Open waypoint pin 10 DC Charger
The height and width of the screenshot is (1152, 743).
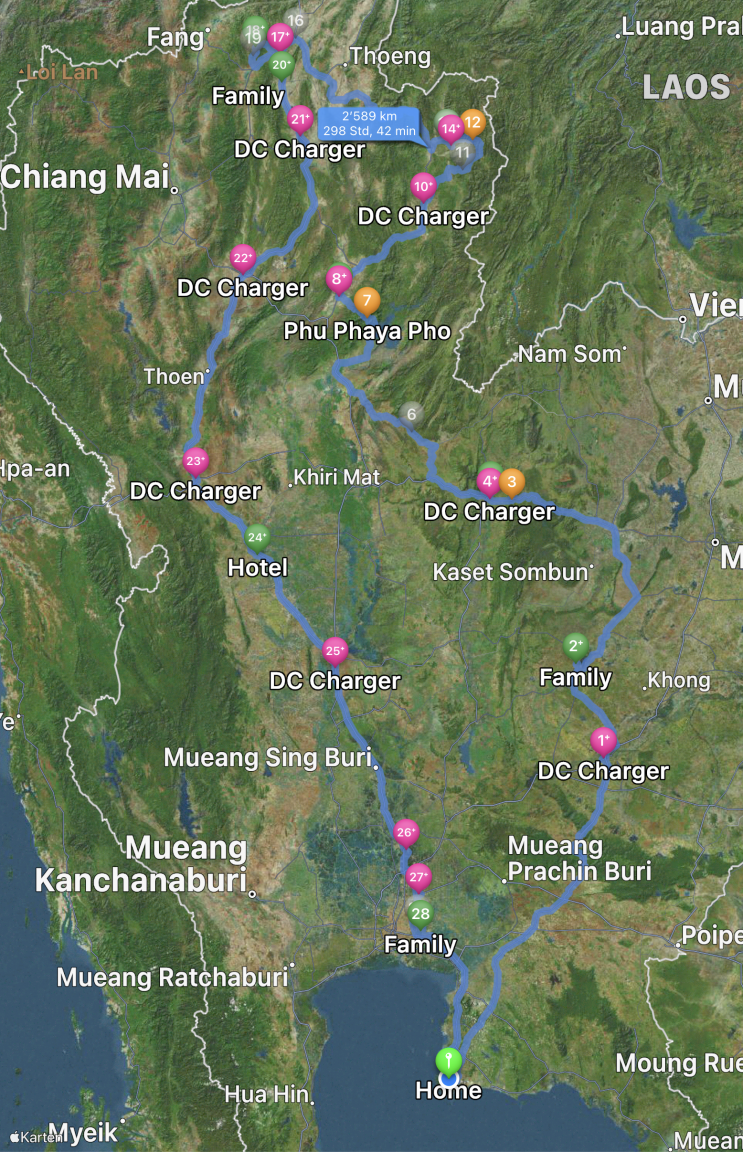coord(424,186)
